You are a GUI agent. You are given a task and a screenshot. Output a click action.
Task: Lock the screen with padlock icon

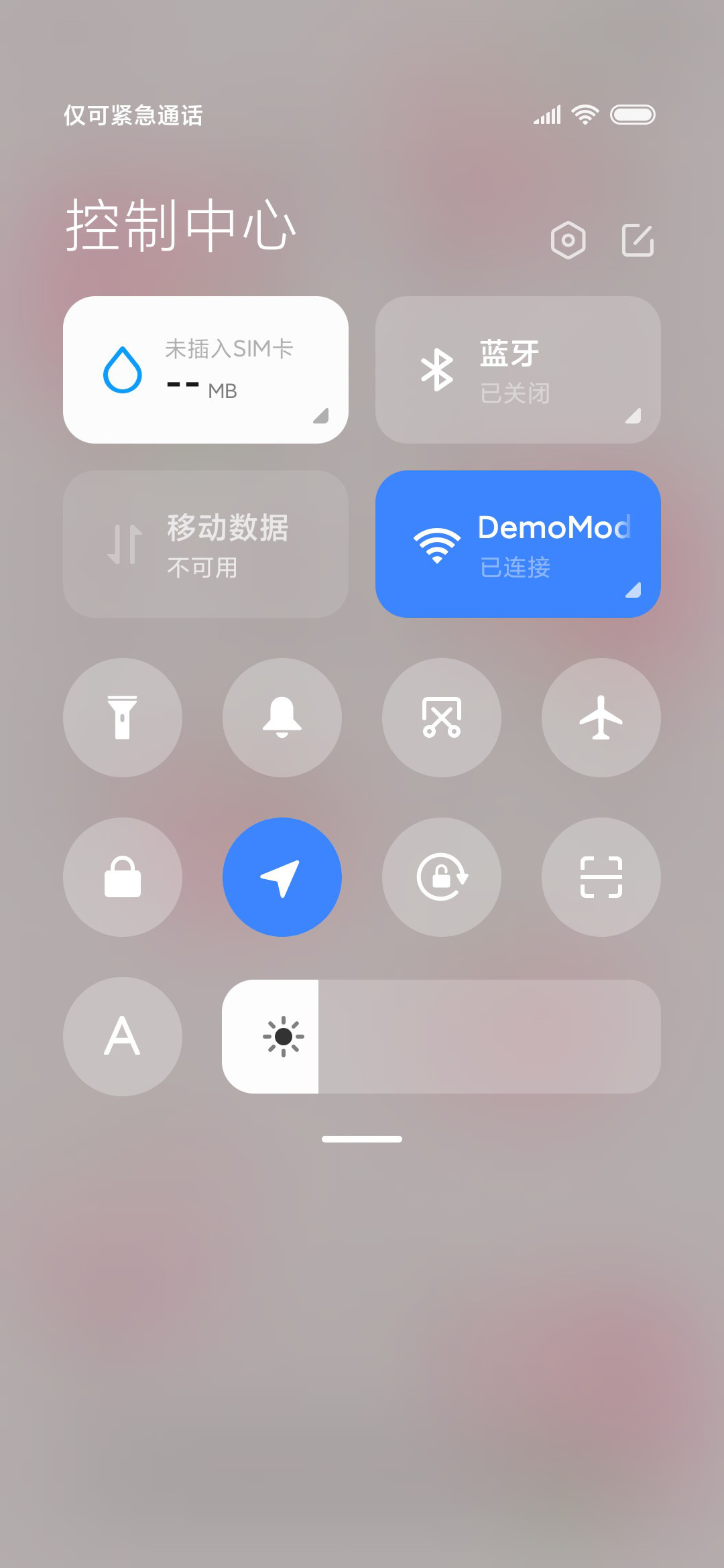tap(123, 877)
